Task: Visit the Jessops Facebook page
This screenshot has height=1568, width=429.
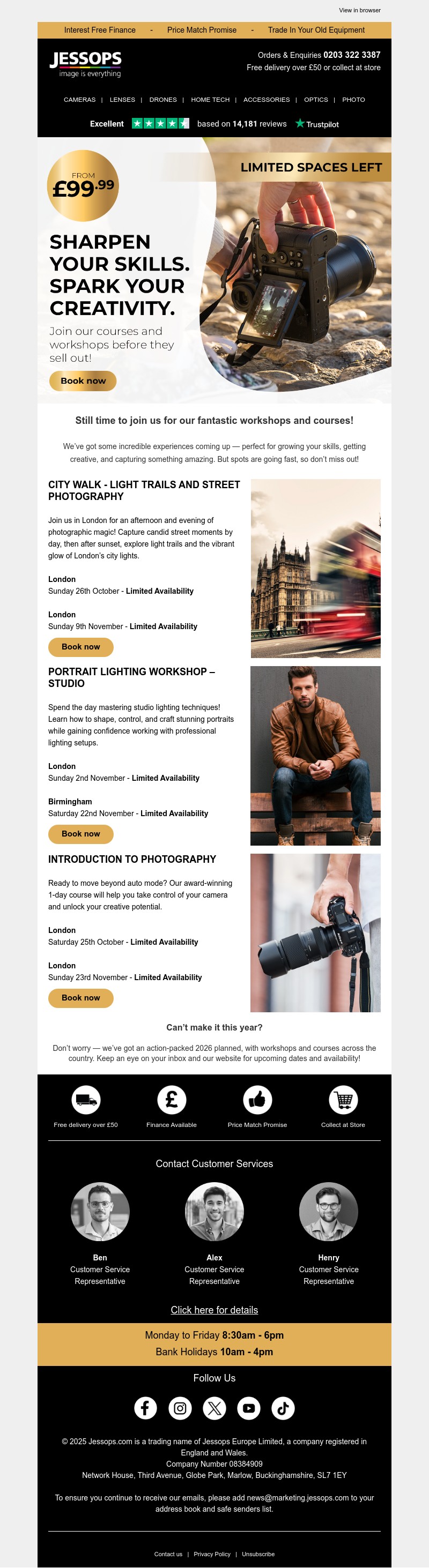Action: coord(146,1408)
